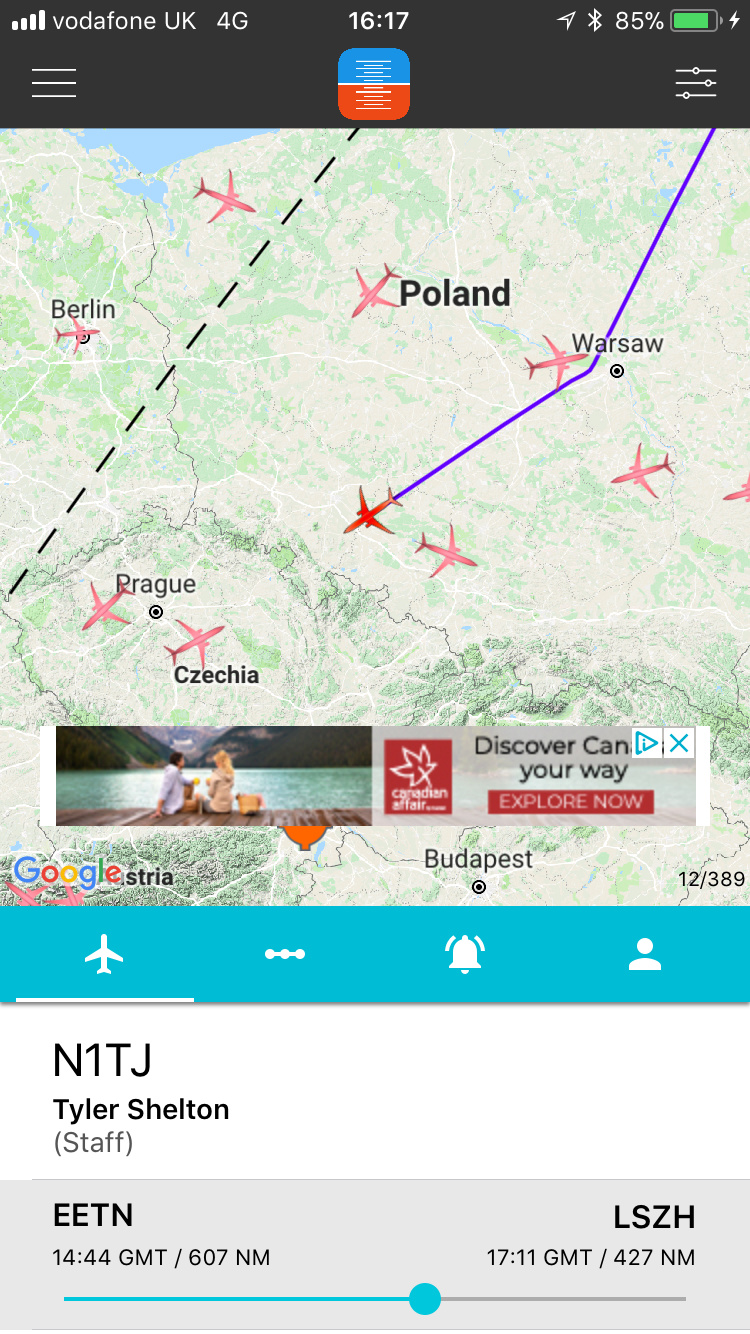Screen dimensions: 750x1334
Task: Open the Canadian Affair EXPLORE NOW ad
Action: pyautogui.click(x=570, y=801)
